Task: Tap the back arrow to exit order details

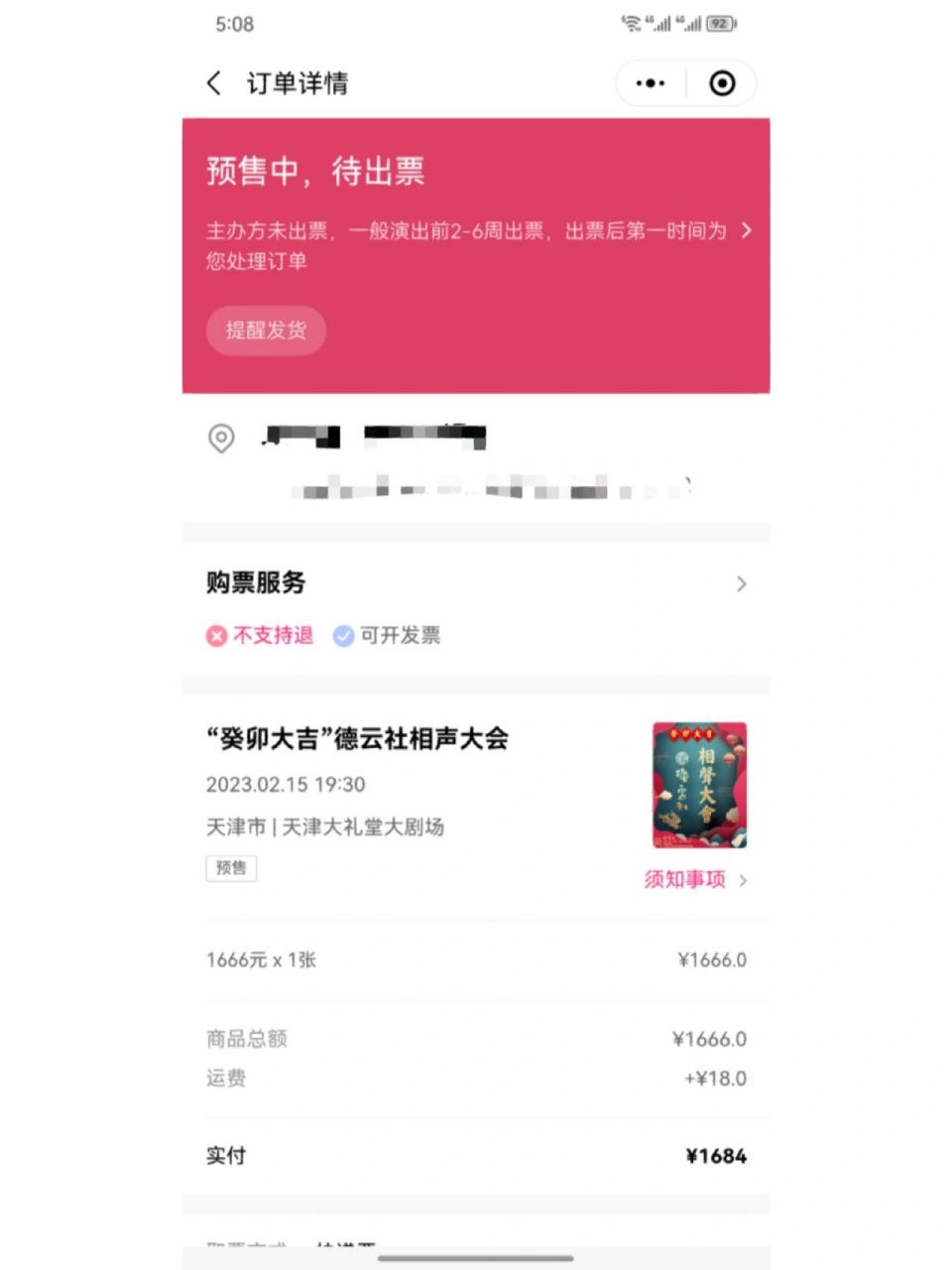Action: [213, 83]
